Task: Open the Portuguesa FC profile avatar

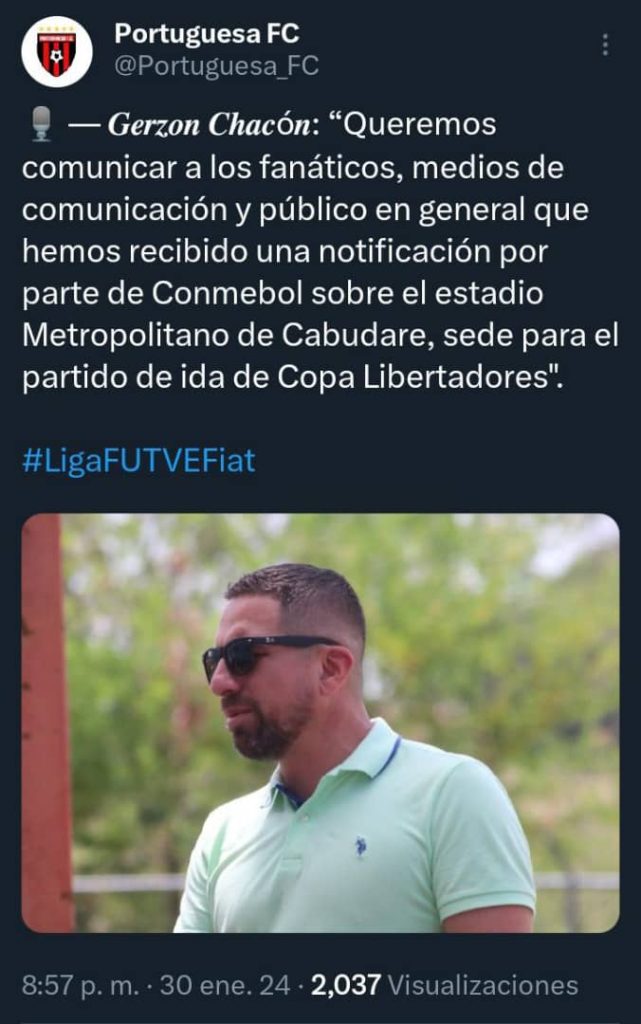Action: pyautogui.click(x=57, y=52)
